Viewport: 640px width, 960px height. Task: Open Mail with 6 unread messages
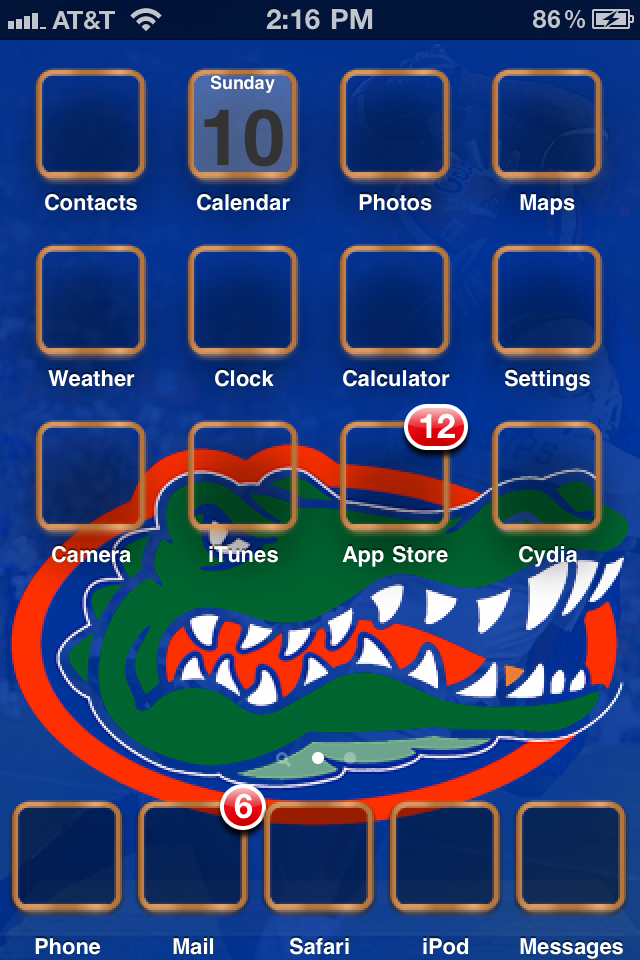pos(193,856)
